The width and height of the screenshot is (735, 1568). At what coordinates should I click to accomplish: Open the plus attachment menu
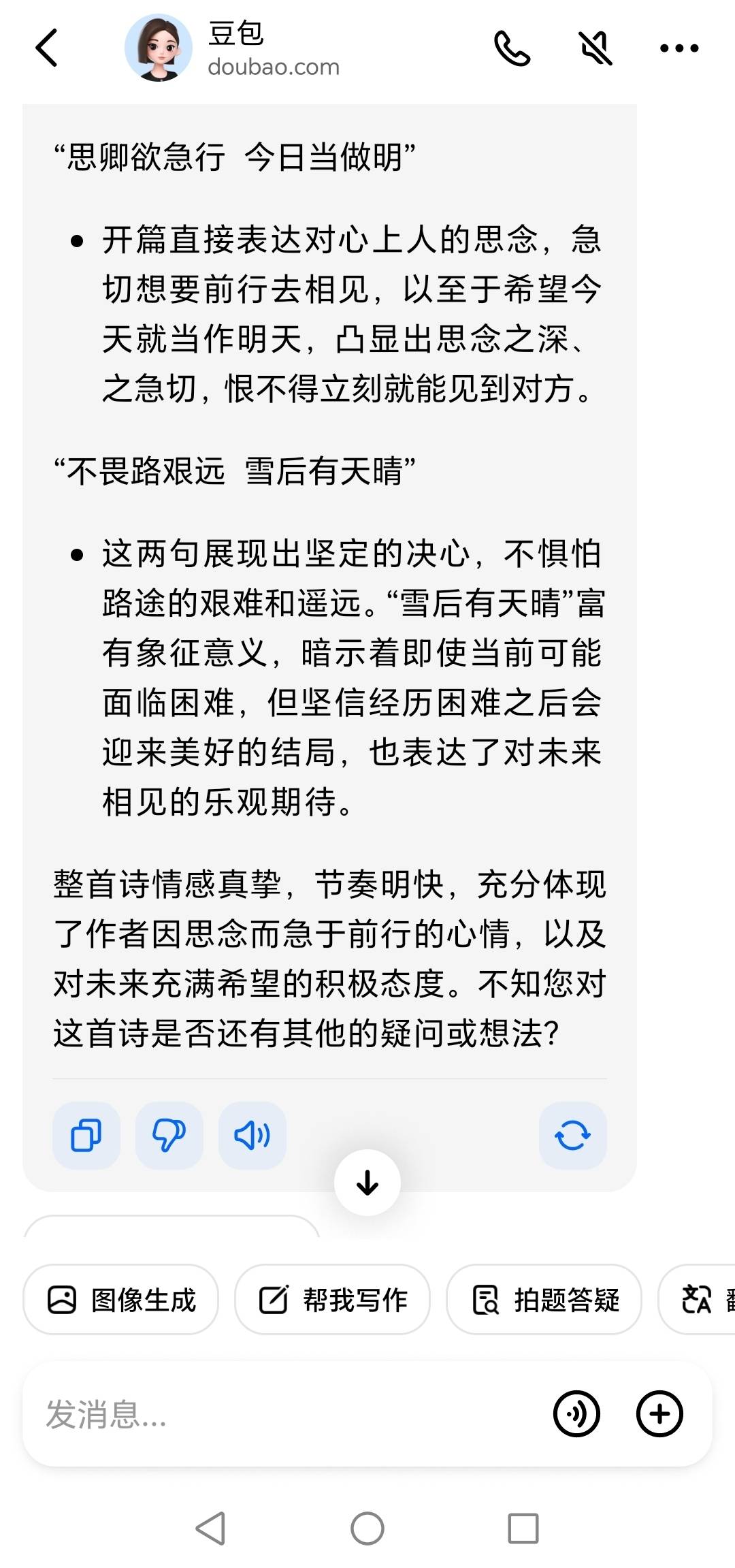click(659, 1414)
